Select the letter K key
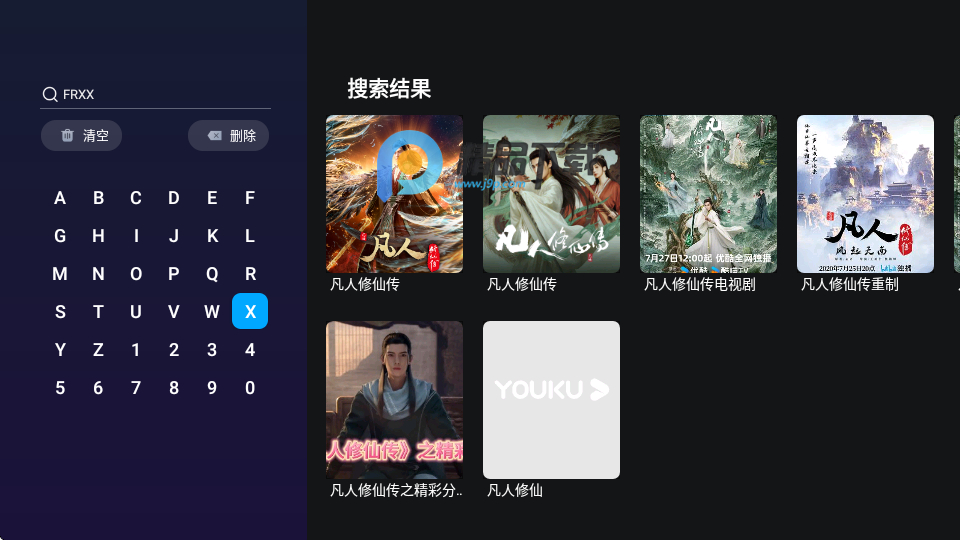The image size is (960, 540). 212,236
